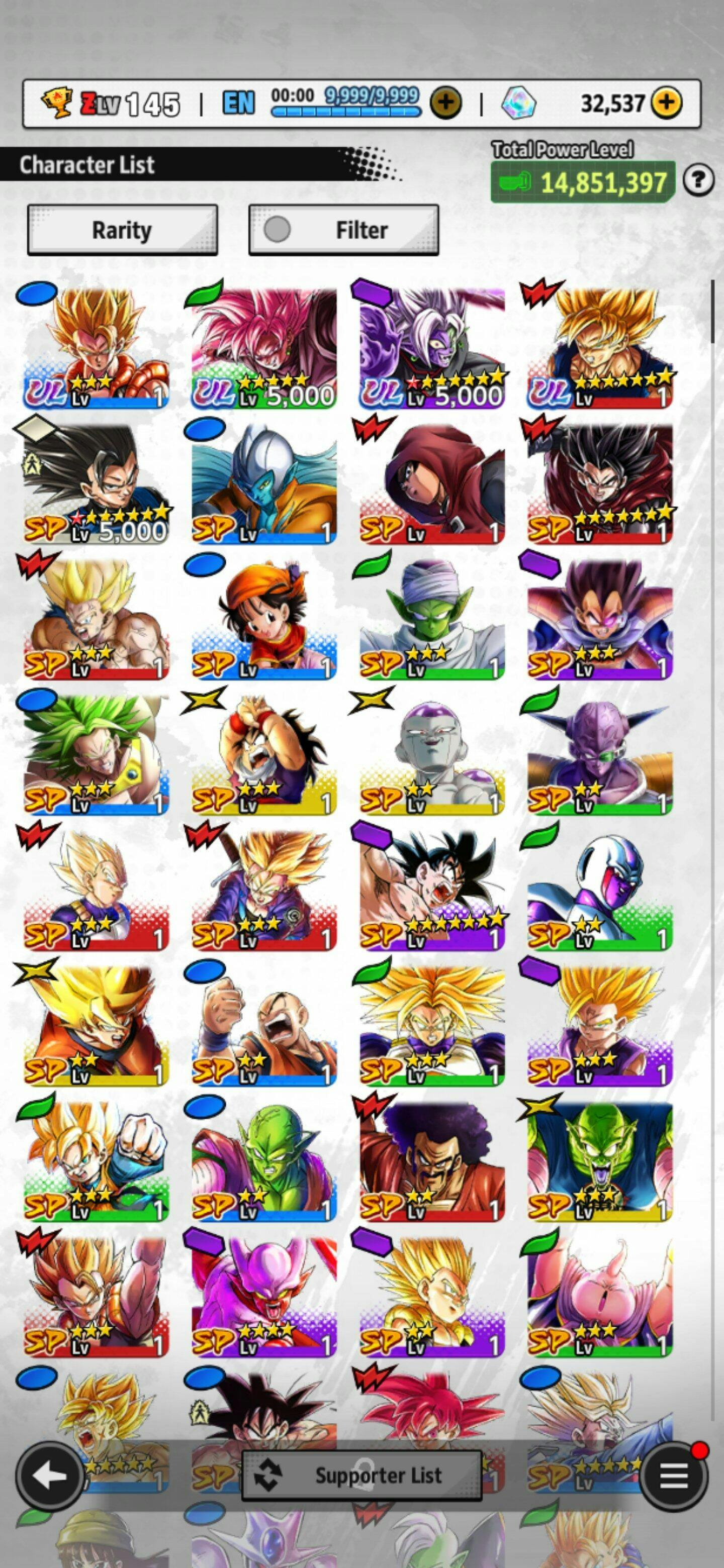Select the SP Krillin blue card
Screen dimensions: 724x1568
[x=263, y=1026]
